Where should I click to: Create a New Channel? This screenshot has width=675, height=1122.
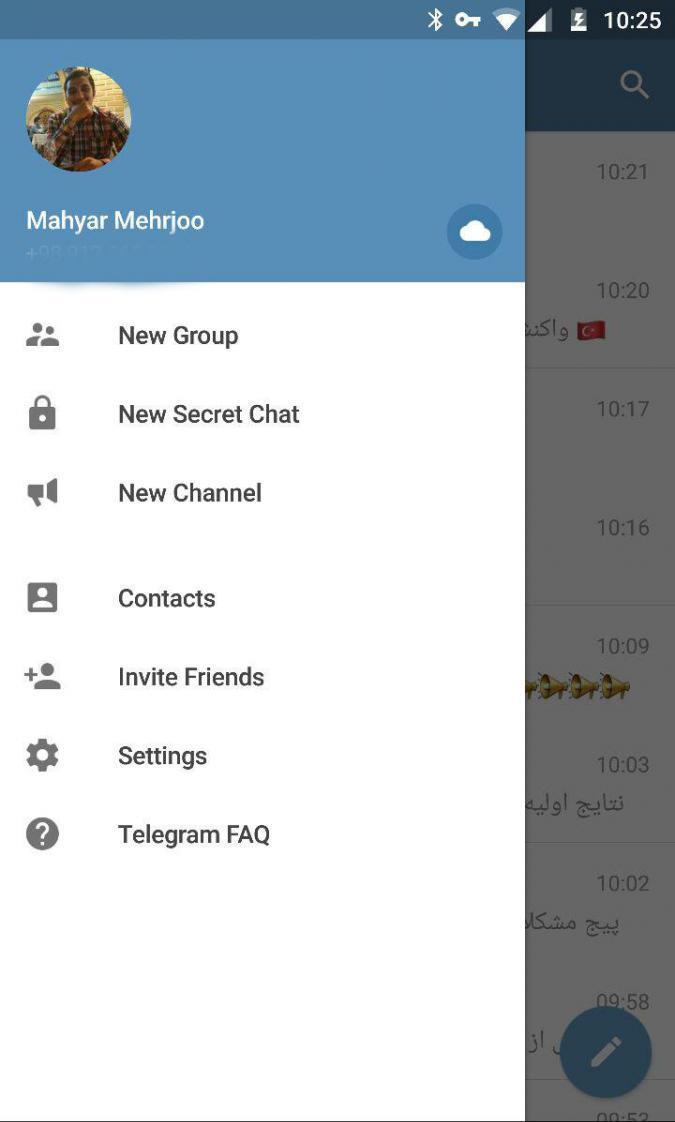[189, 493]
